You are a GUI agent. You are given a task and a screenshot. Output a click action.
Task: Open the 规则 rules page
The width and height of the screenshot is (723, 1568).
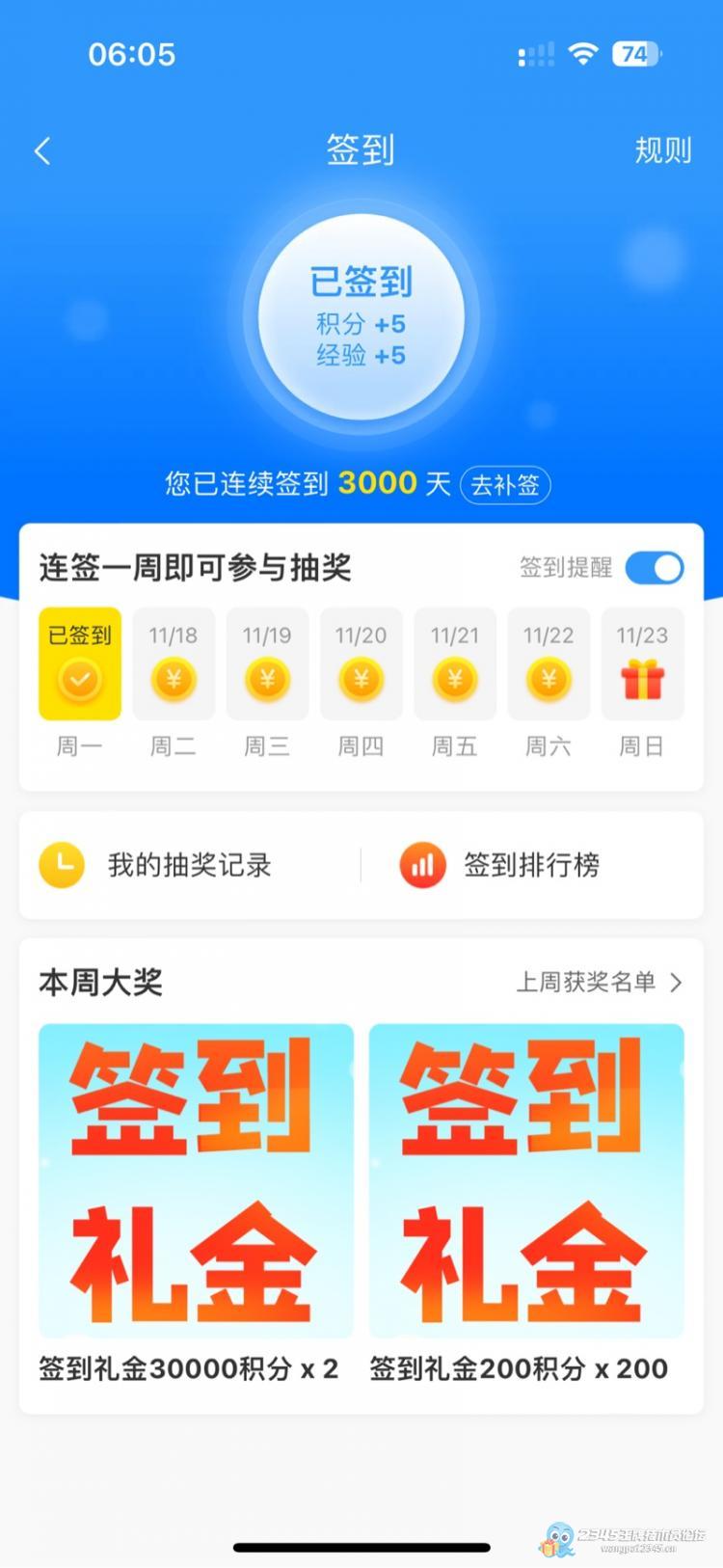click(x=662, y=150)
